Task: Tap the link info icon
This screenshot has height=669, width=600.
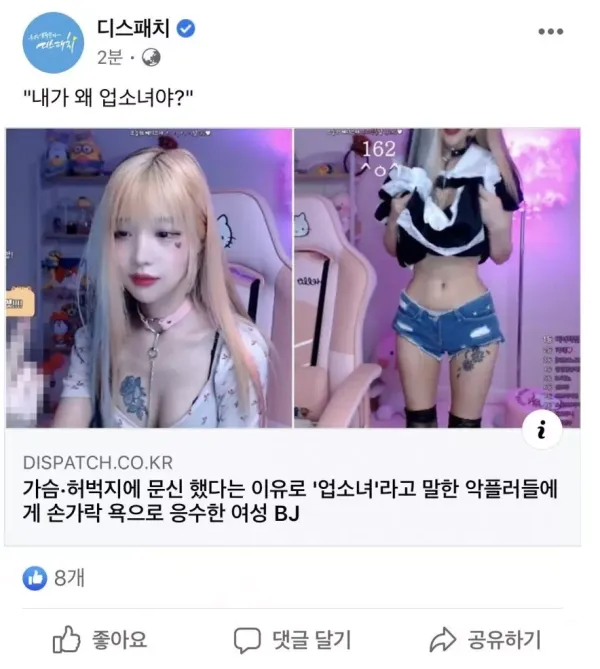Action: (x=541, y=430)
